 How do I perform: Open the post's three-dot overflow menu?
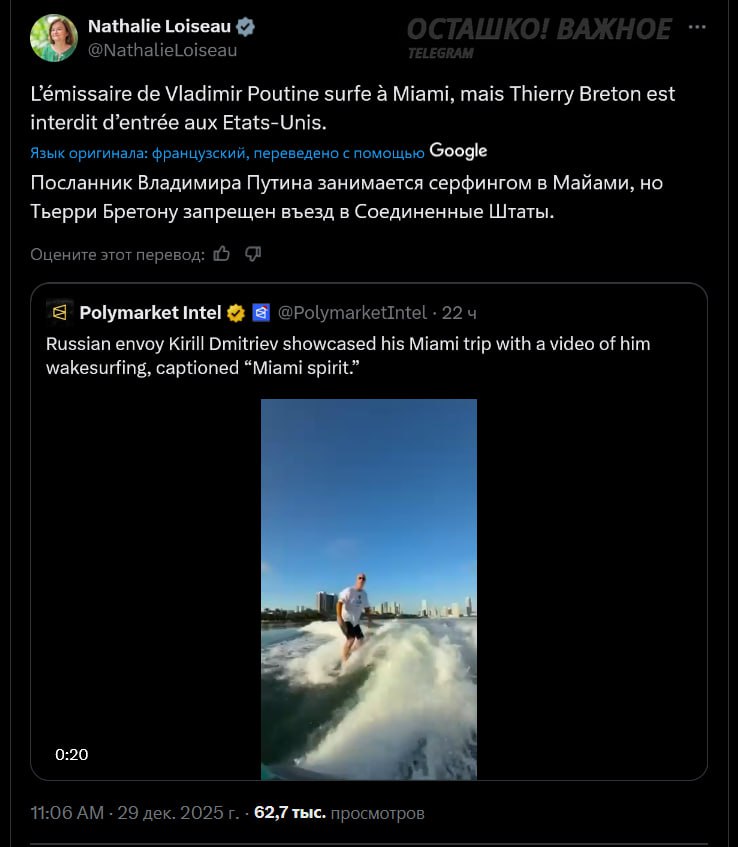pyautogui.click(x=697, y=28)
